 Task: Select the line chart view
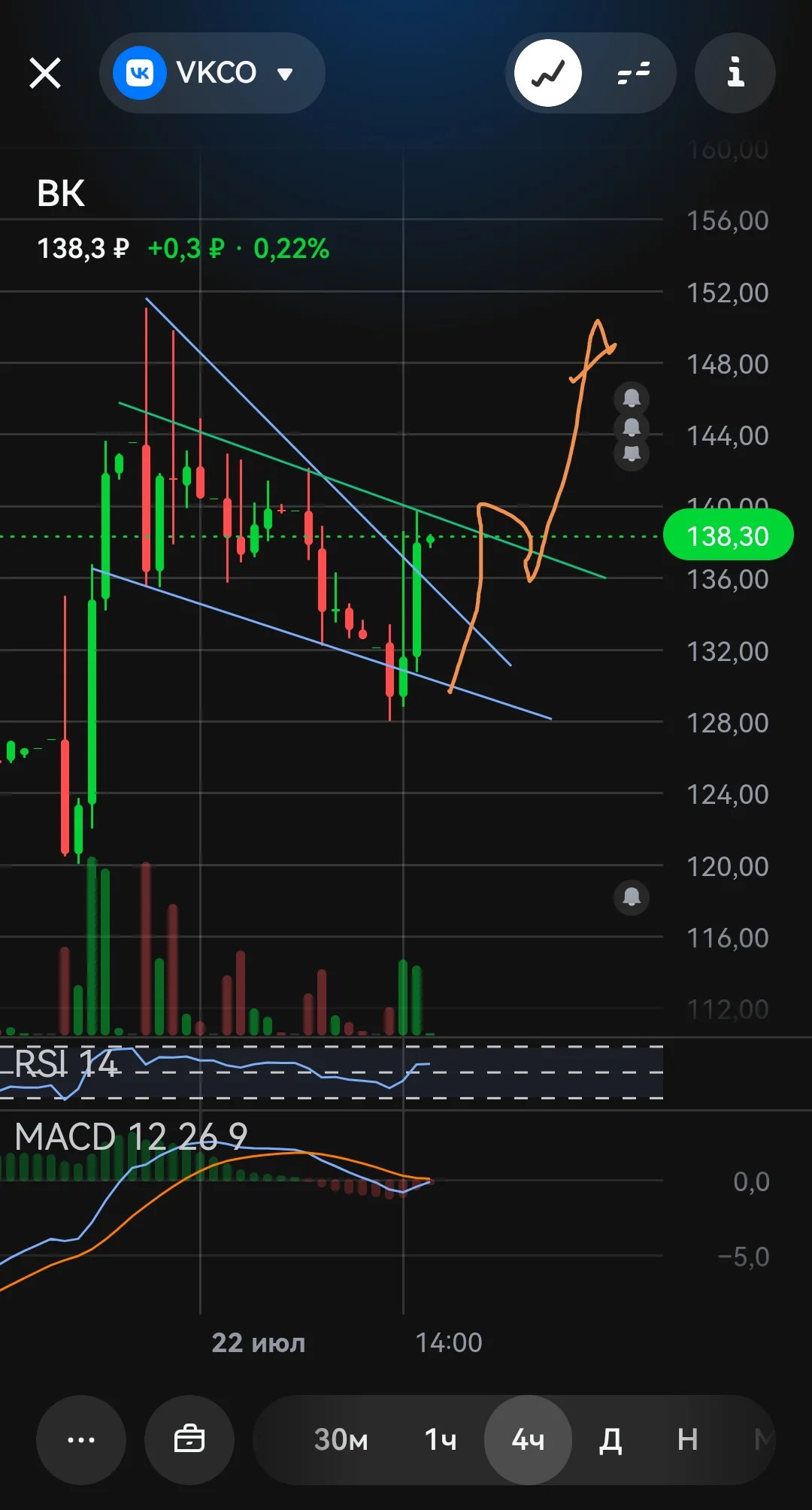coord(548,73)
